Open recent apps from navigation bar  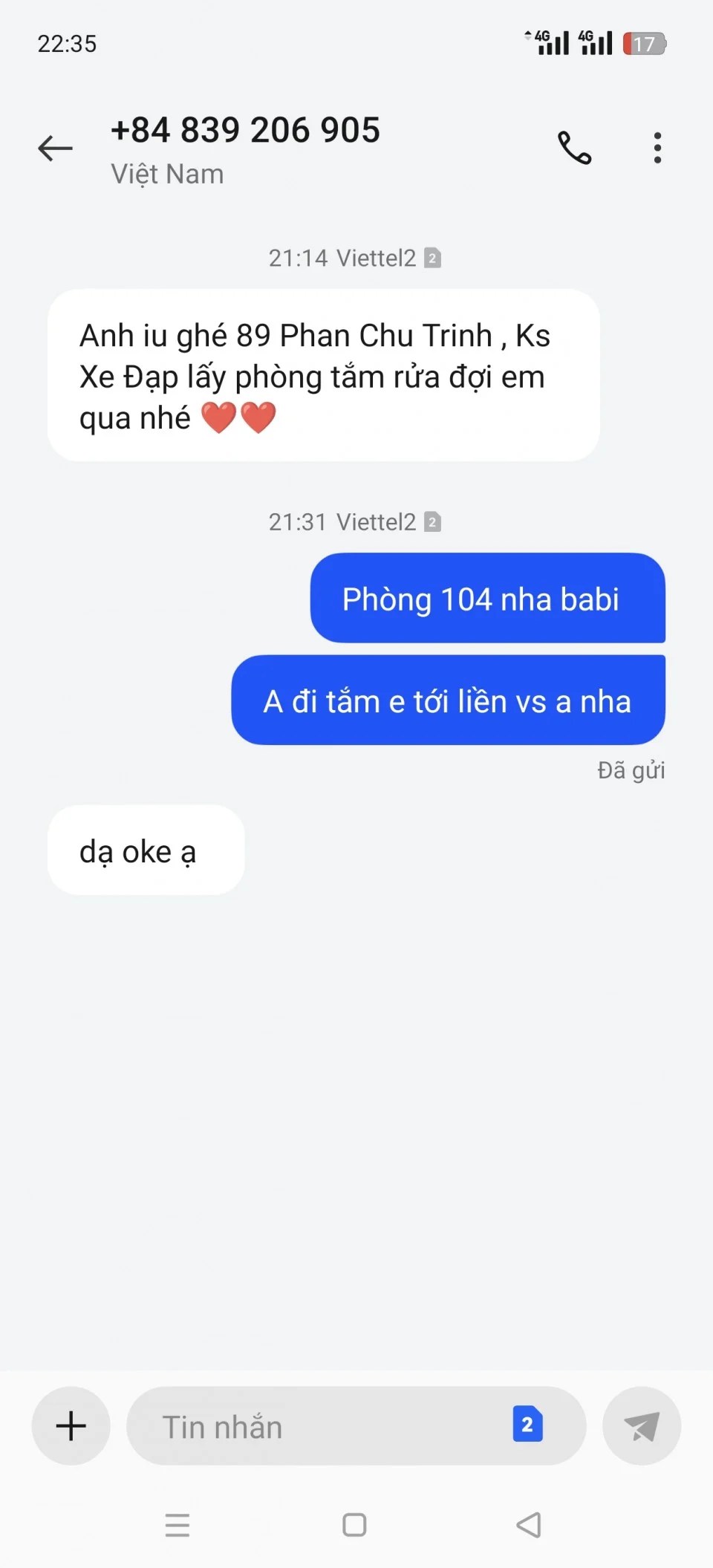tap(178, 1525)
